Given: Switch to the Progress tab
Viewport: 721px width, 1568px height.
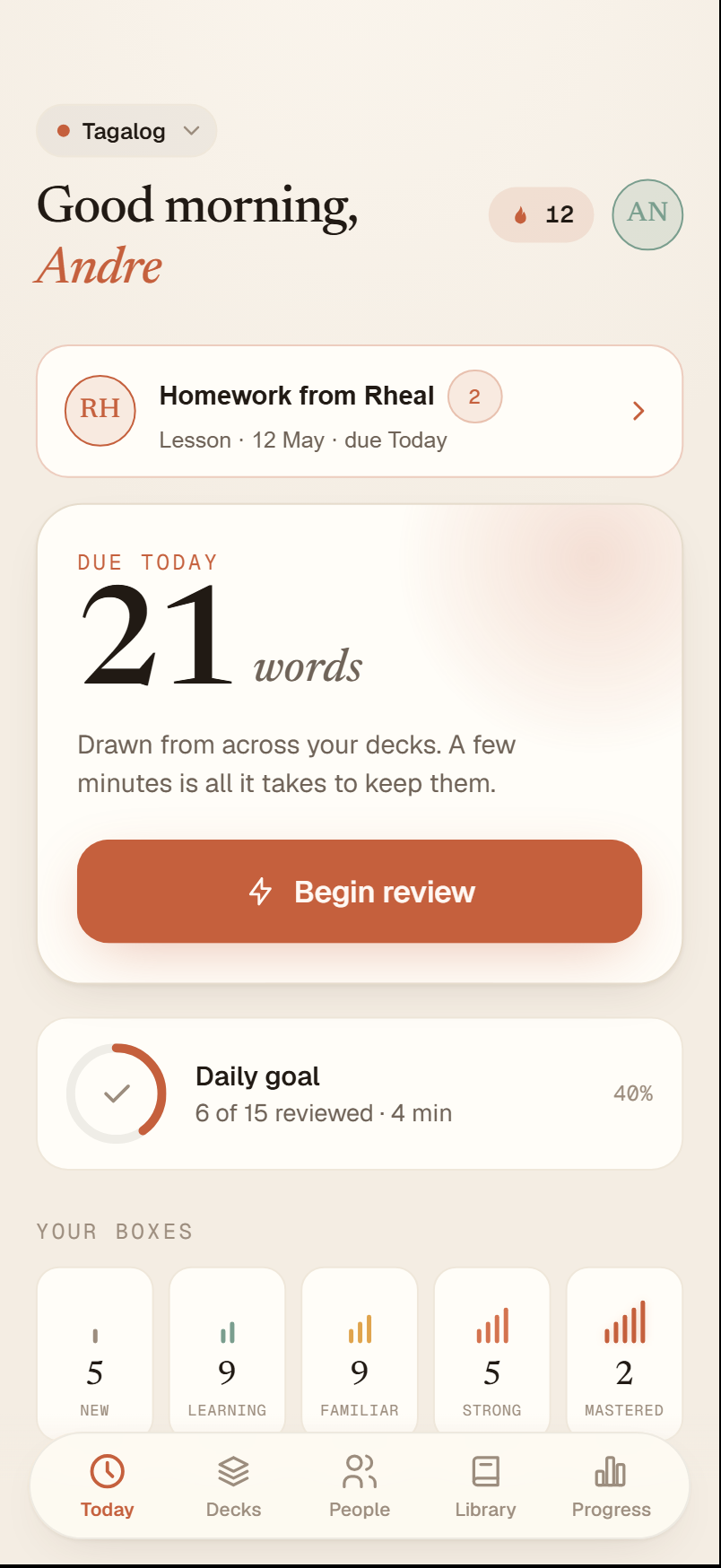Looking at the screenshot, I should pyautogui.click(x=612, y=1486).
